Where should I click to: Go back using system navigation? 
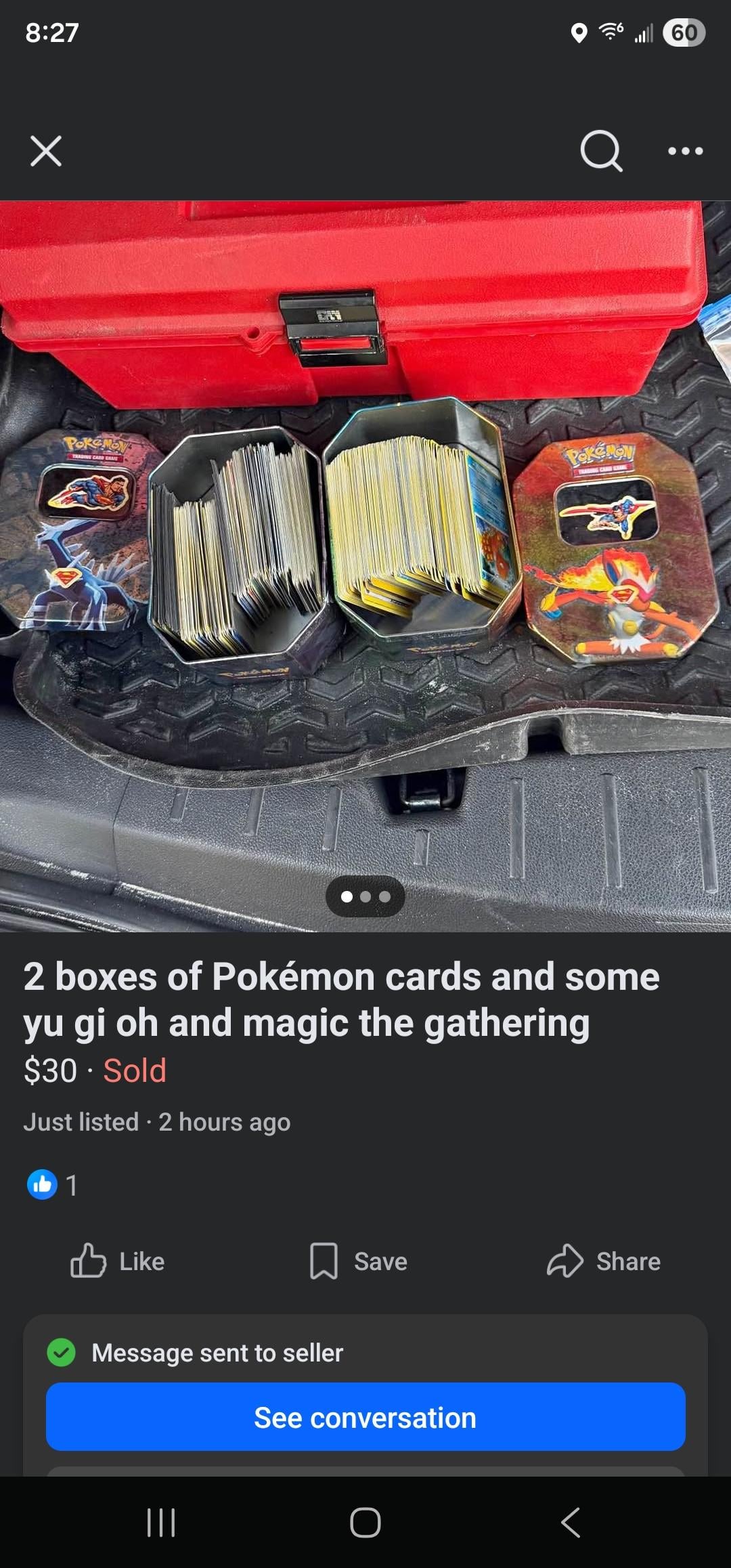[x=571, y=1523]
